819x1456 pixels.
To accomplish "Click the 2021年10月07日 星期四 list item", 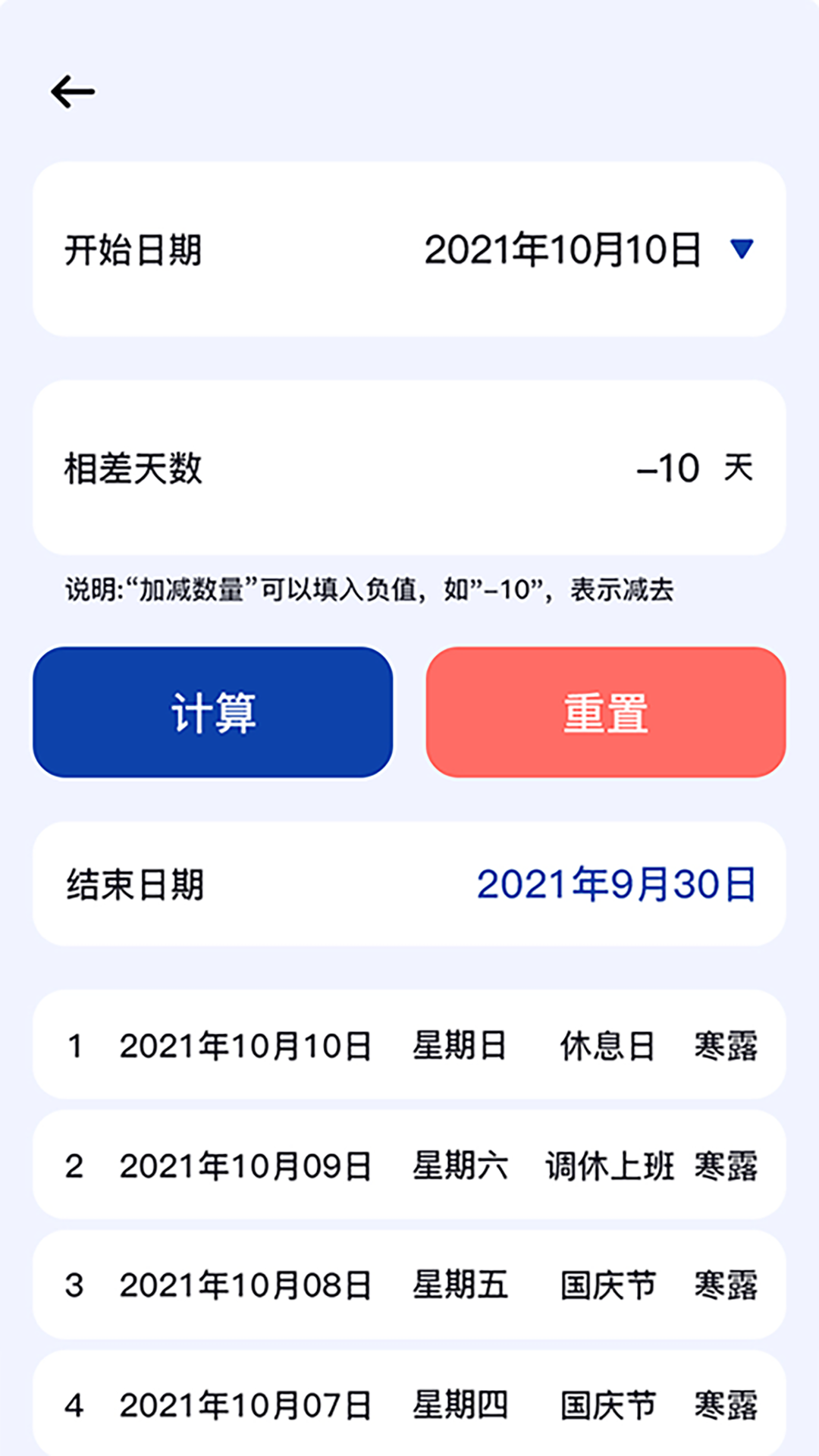I will coord(409,1404).
